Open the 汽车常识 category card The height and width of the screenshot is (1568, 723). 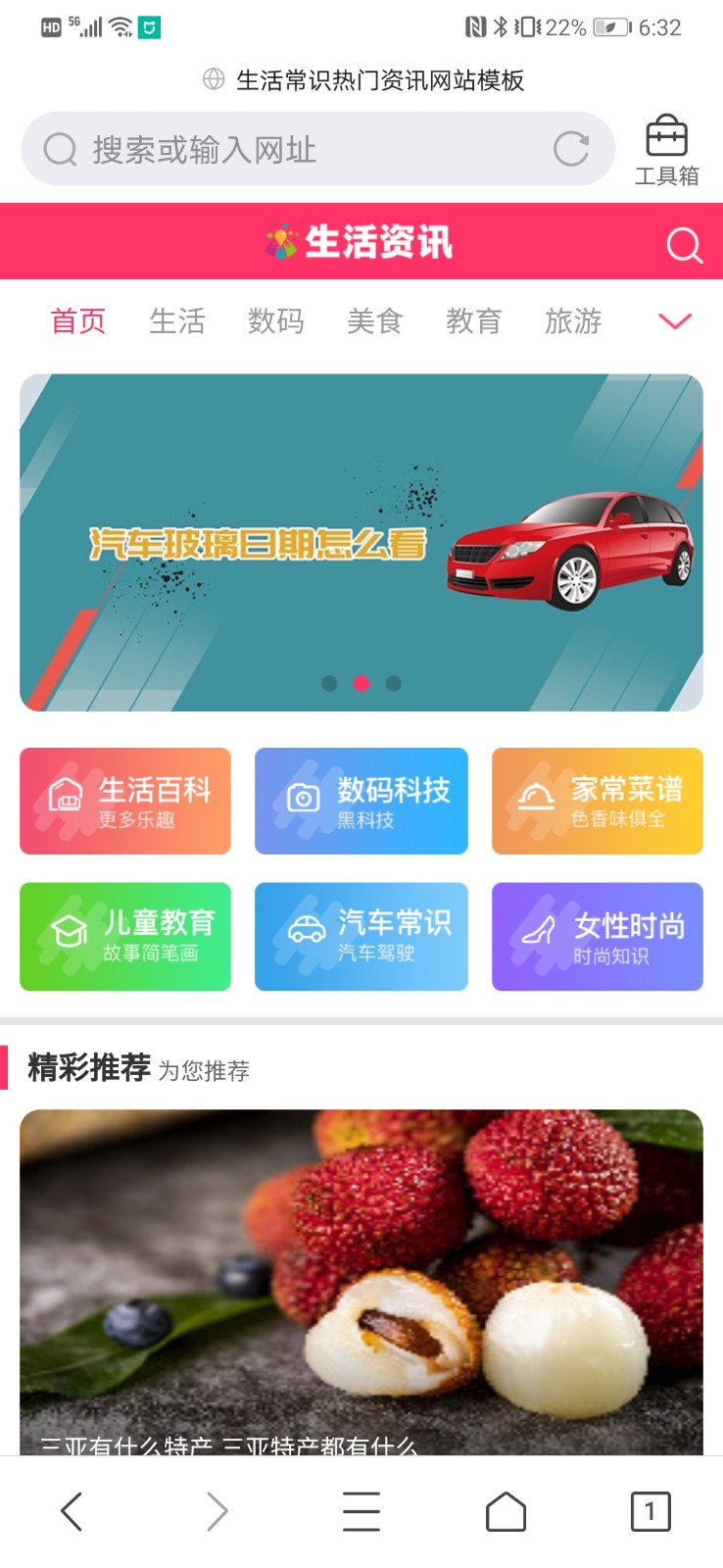pyautogui.click(x=361, y=937)
